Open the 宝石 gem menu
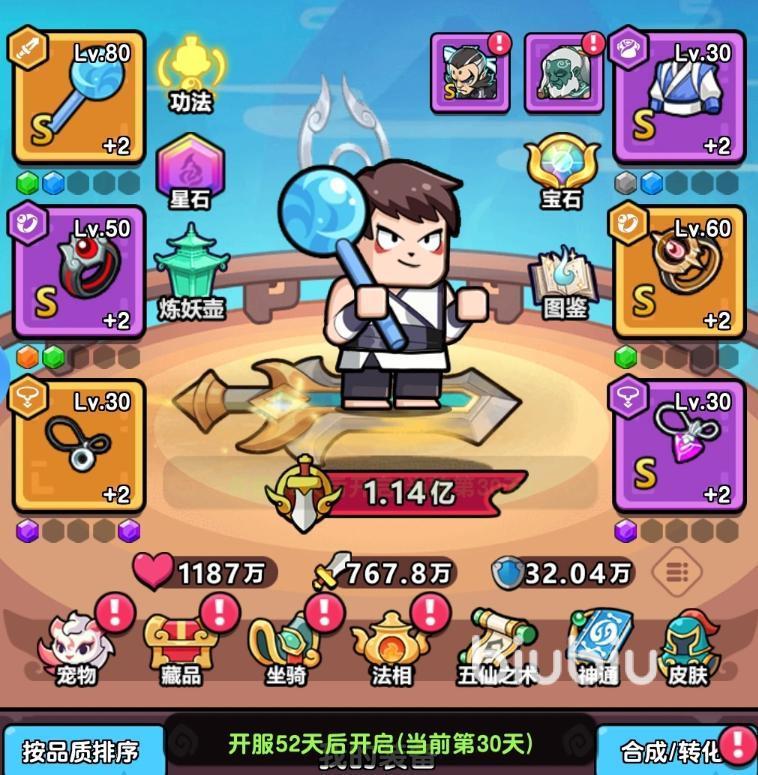Image resolution: width=758 pixels, height=775 pixels. pos(562,172)
